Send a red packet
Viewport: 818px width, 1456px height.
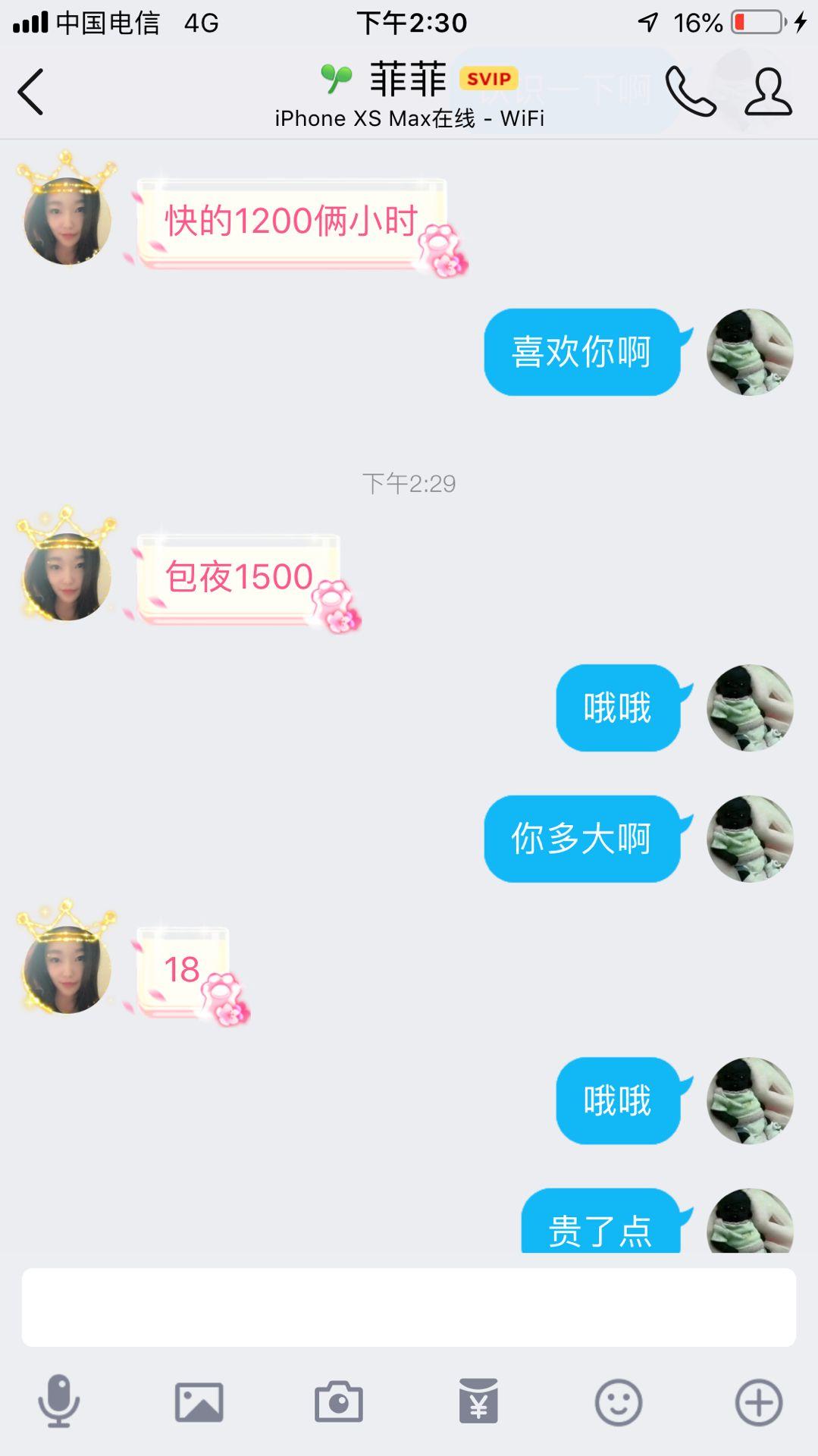(478, 1401)
